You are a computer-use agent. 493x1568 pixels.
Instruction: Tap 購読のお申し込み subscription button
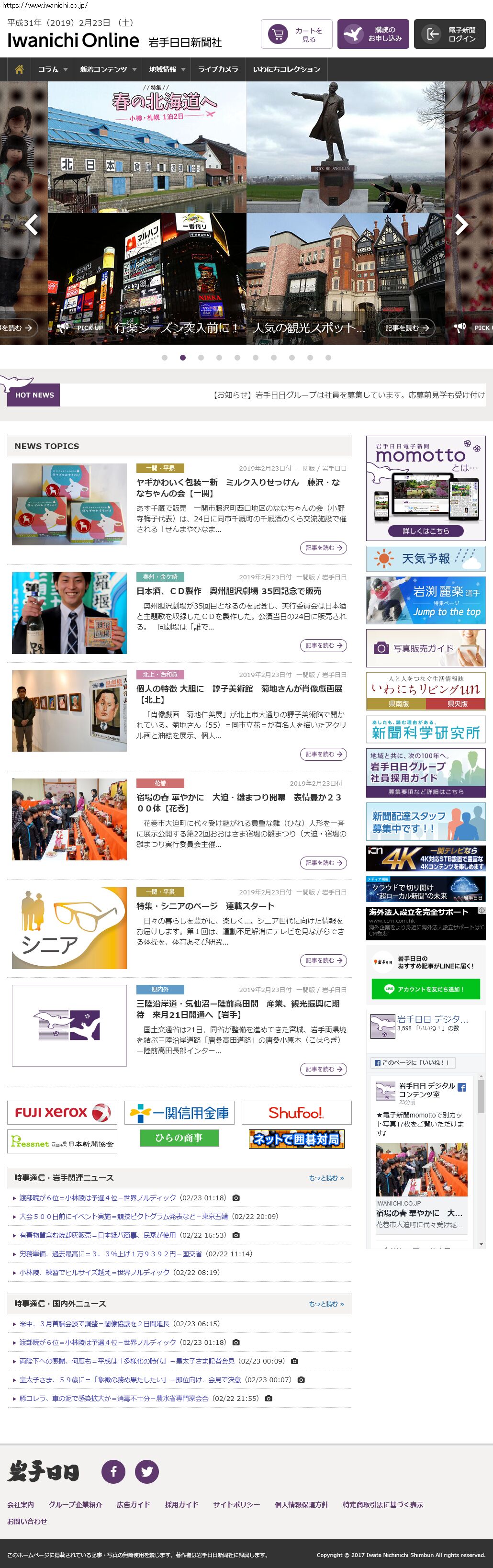(x=373, y=34)
